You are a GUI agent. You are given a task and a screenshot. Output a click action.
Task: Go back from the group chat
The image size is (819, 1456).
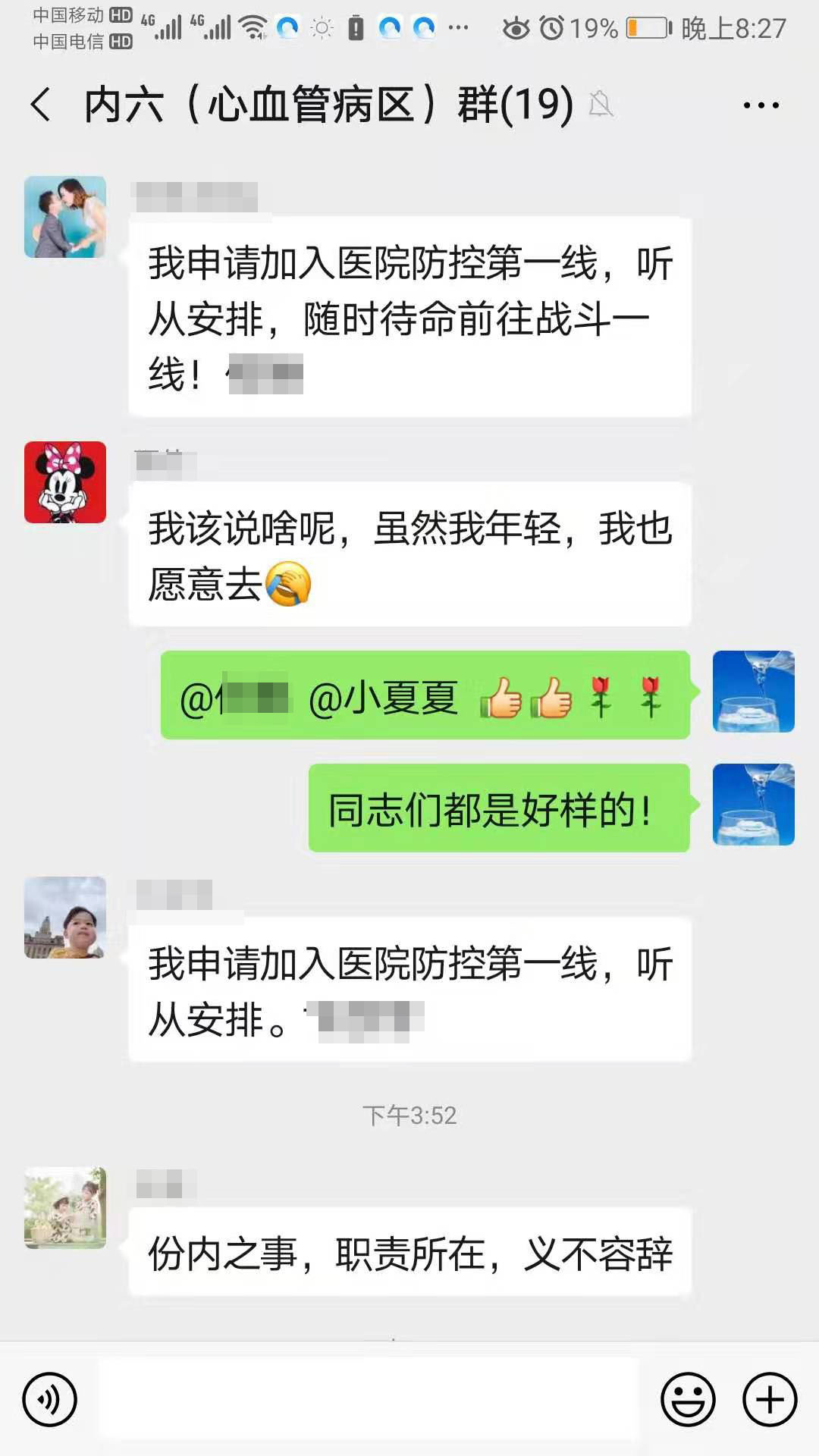coord(41,105)
